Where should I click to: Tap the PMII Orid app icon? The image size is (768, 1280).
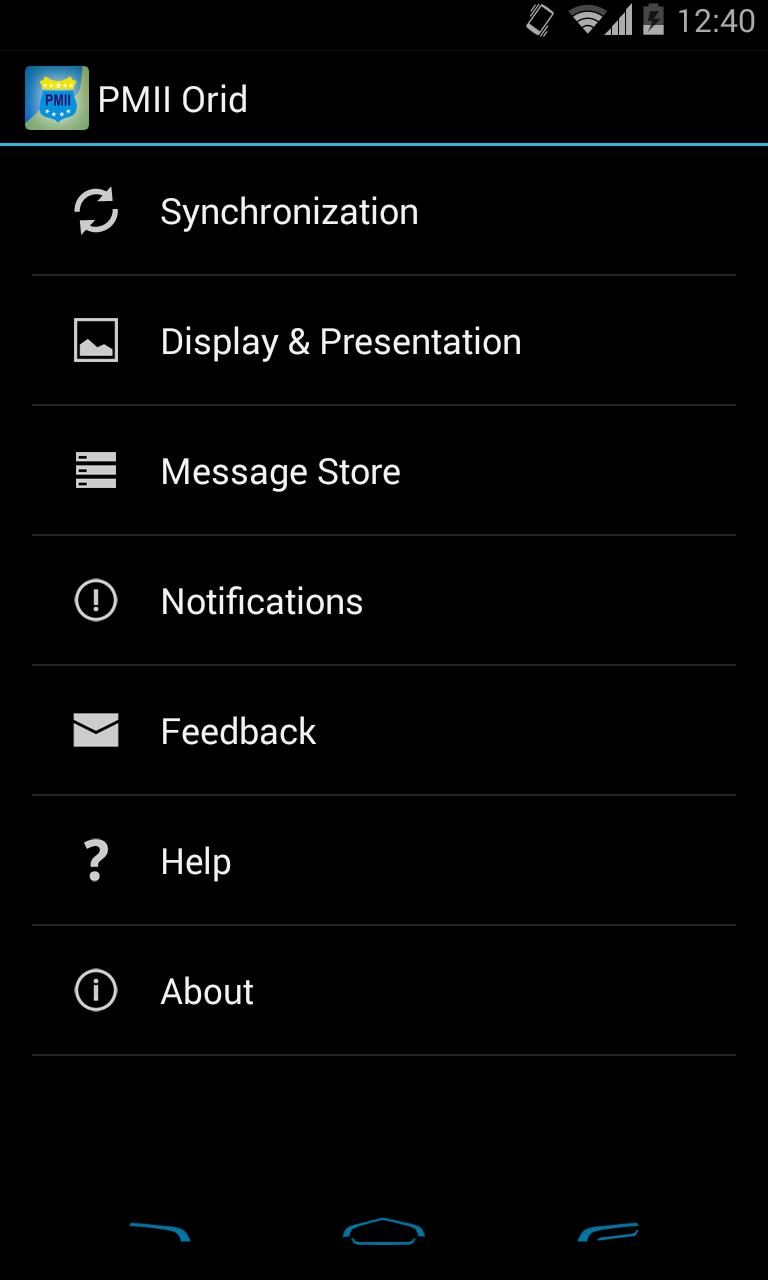coord(57,98)
